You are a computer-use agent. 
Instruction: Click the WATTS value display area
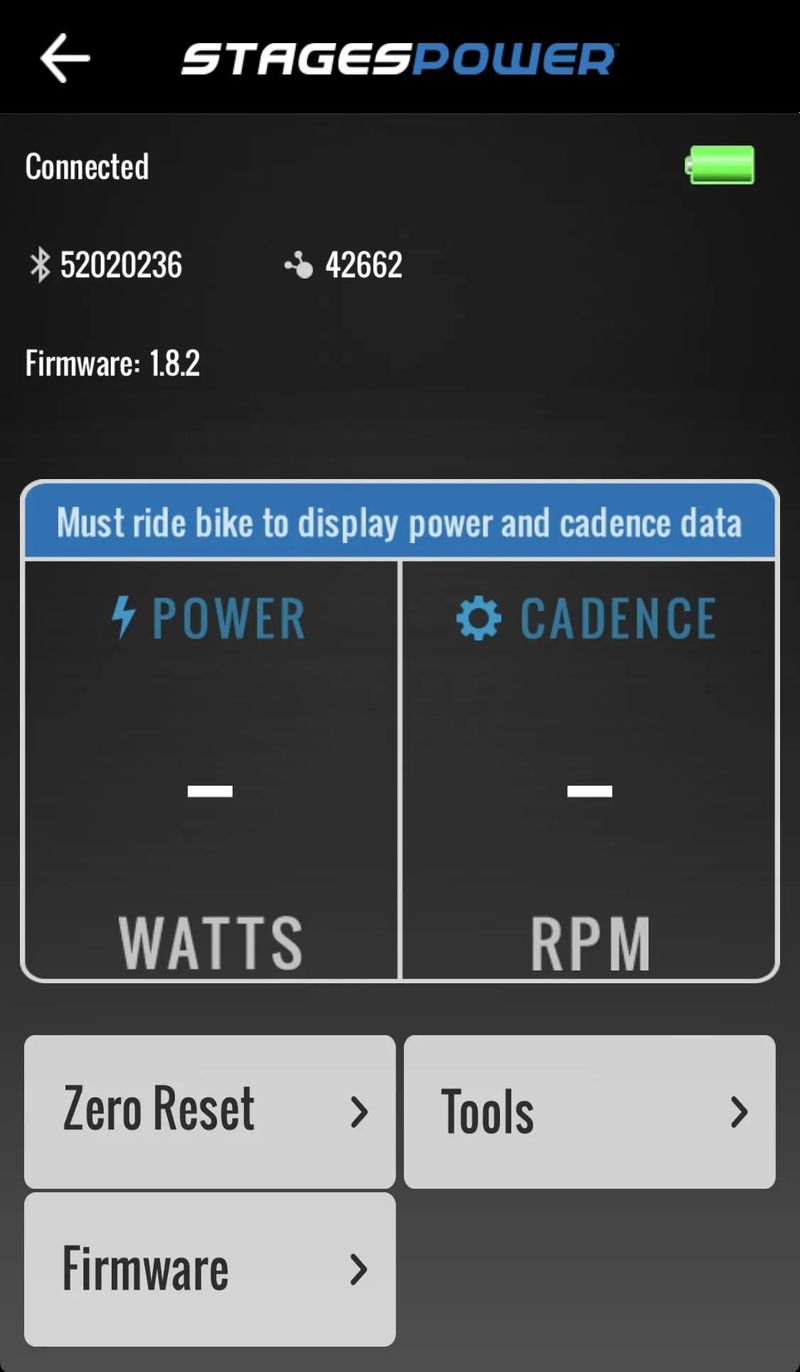pos(208,790)
